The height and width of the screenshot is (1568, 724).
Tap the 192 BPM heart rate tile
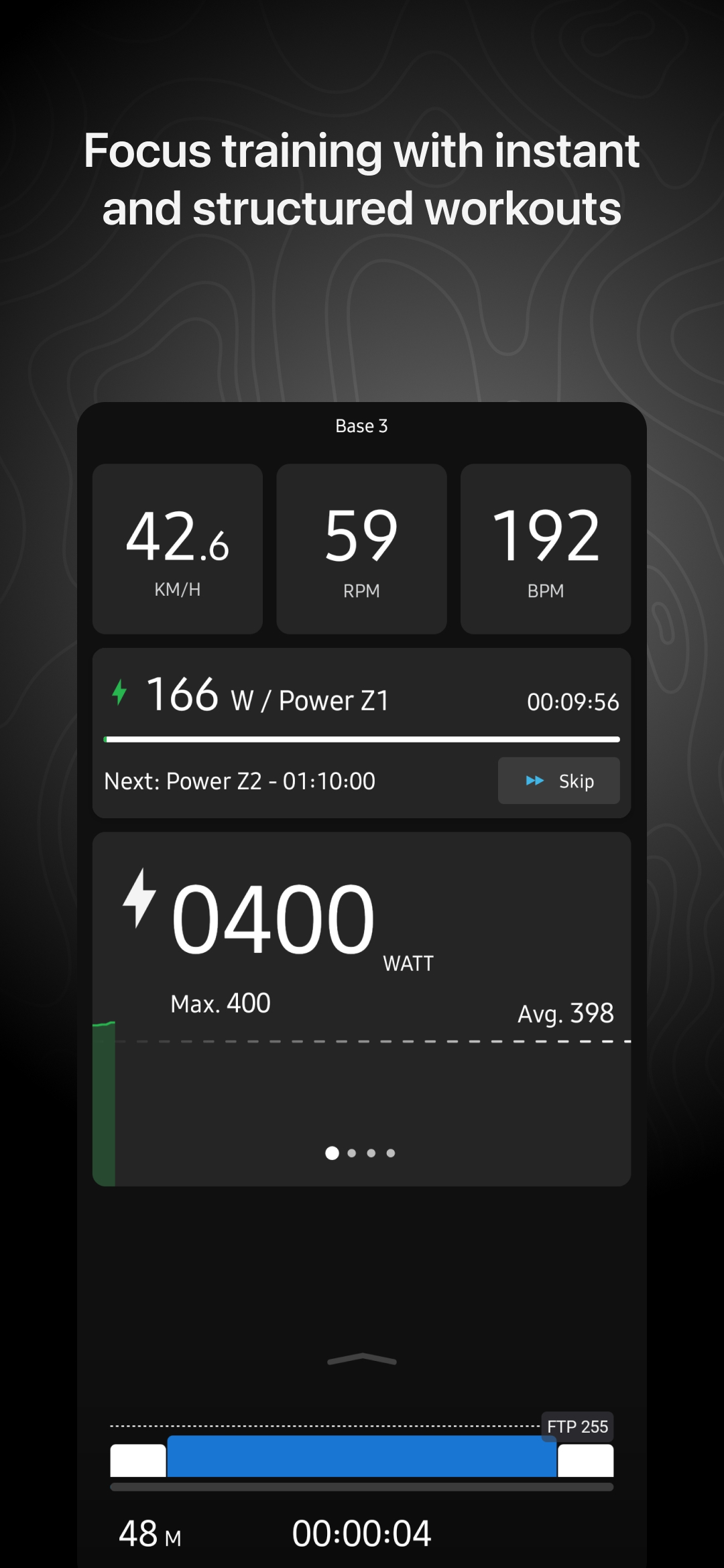546,546
